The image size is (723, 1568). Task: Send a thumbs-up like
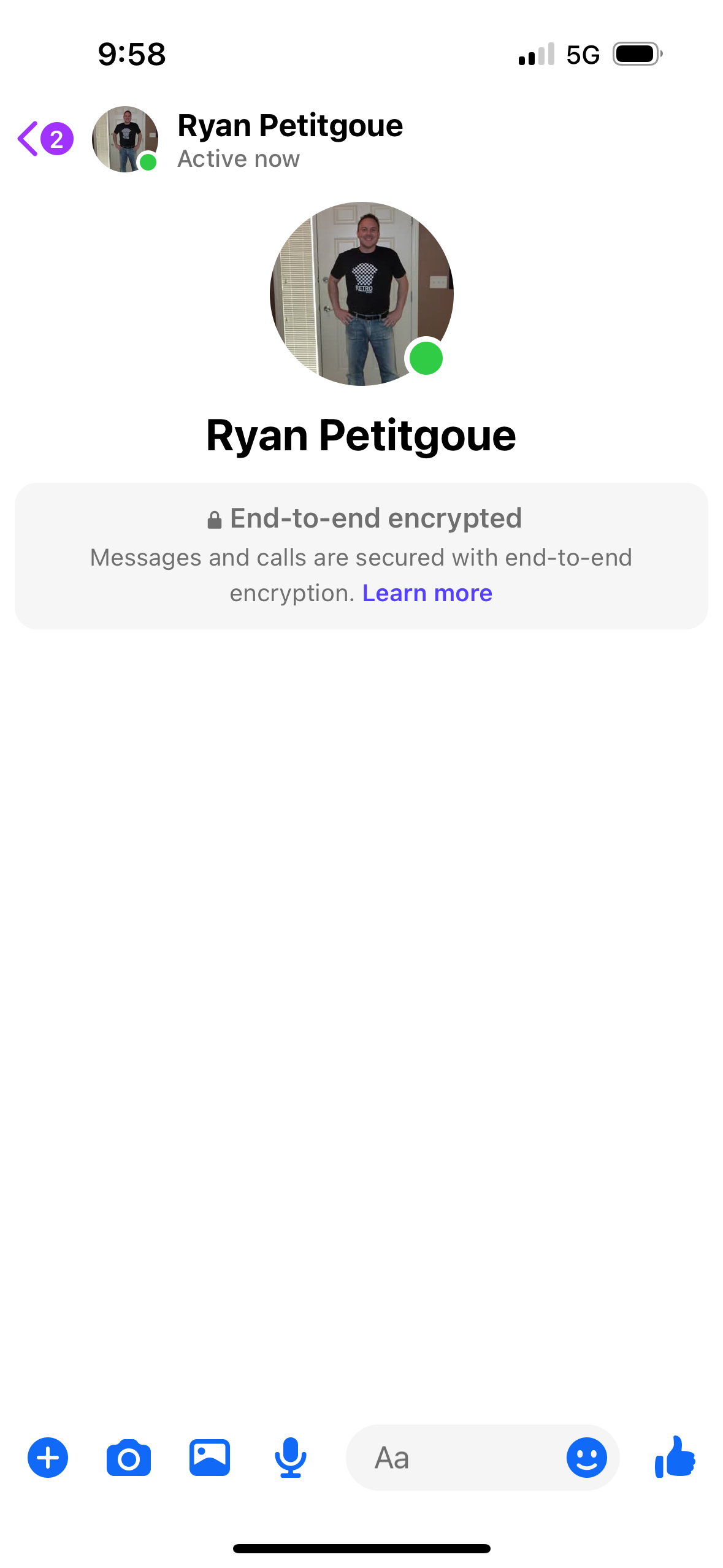[675, 1458]
